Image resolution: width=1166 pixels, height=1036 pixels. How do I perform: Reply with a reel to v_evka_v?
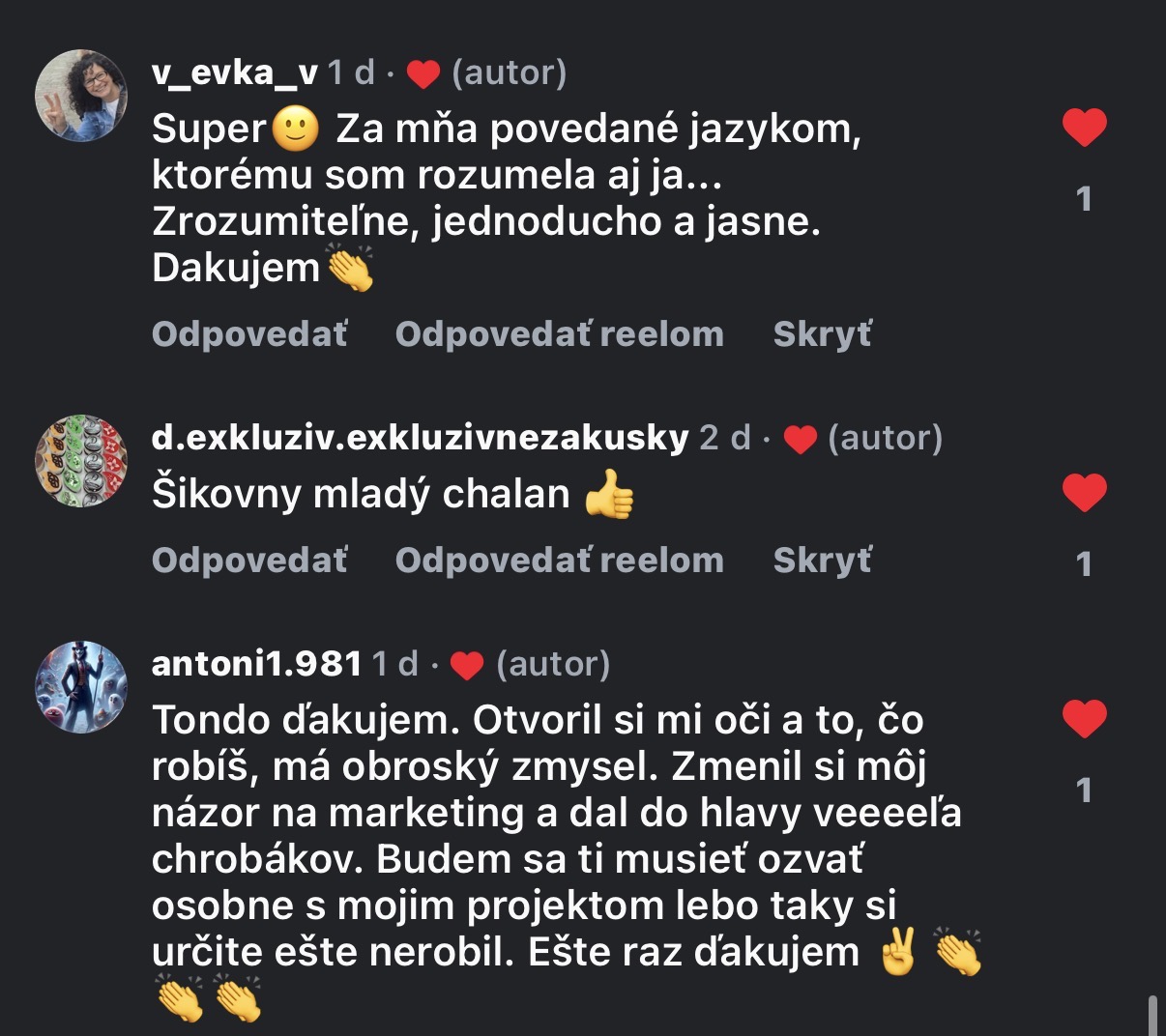click(x=559, y=334)
